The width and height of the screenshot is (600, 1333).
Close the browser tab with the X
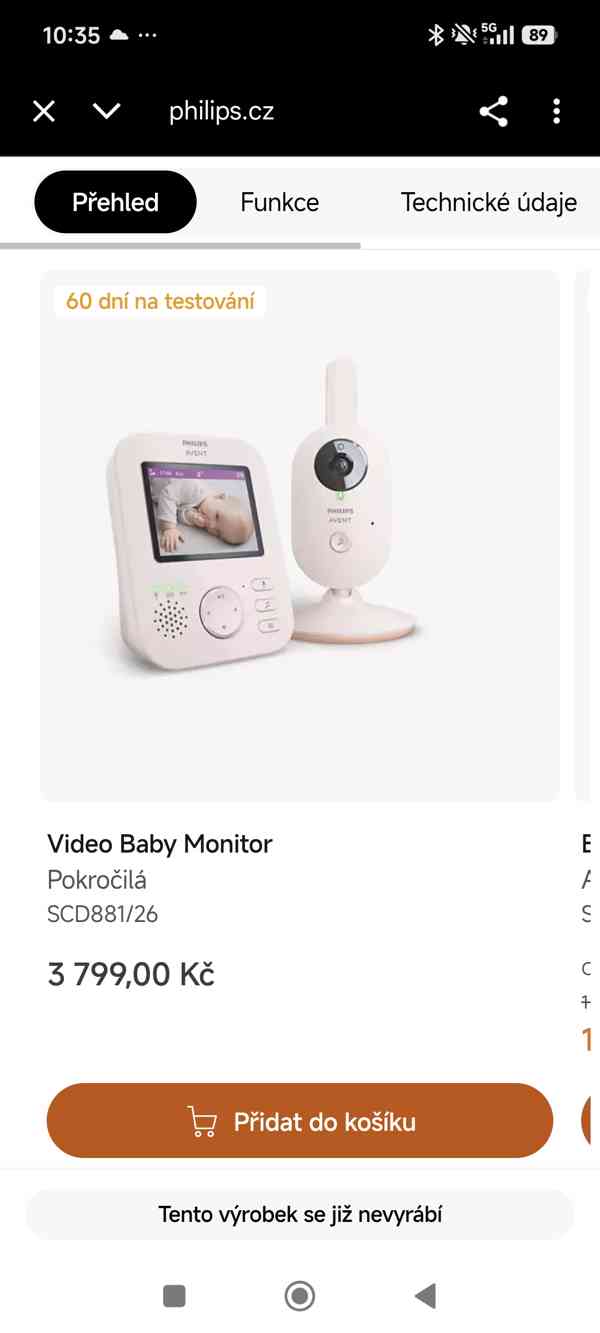coord(44,111)
